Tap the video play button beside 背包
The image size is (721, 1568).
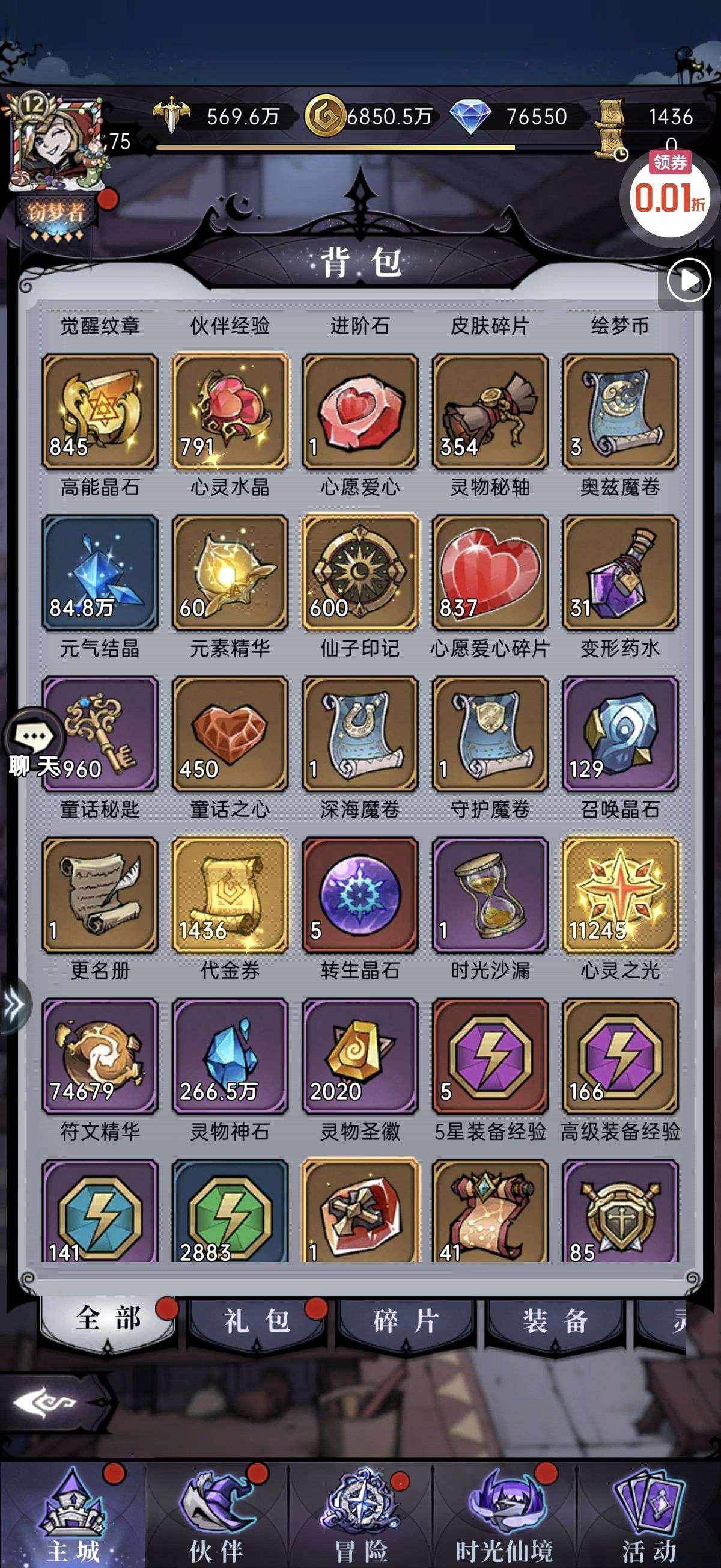(688, 281)
